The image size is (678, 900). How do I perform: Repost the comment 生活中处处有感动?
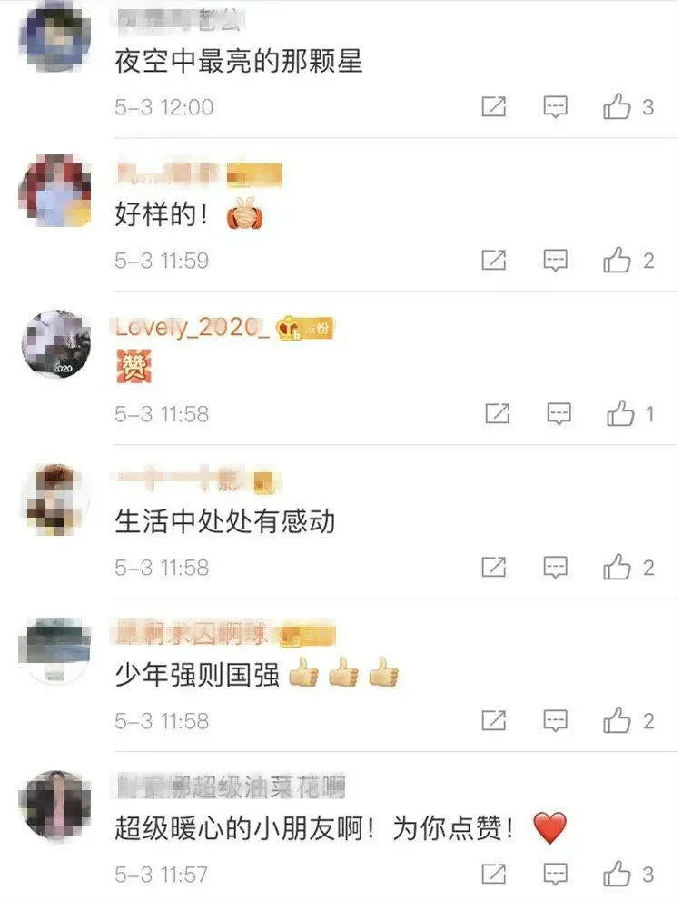coord(494,567)
